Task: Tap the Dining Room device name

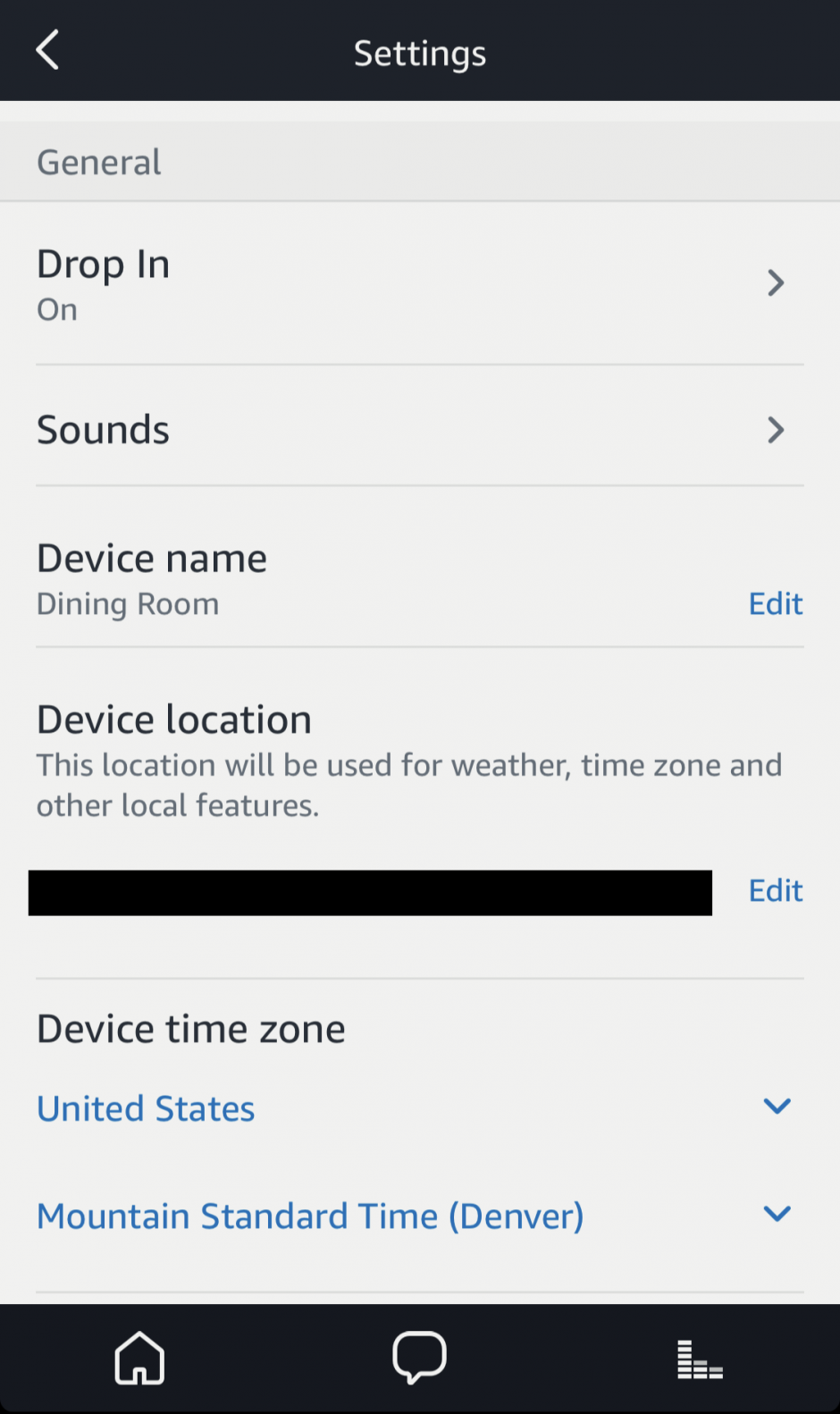Action: 128,603
